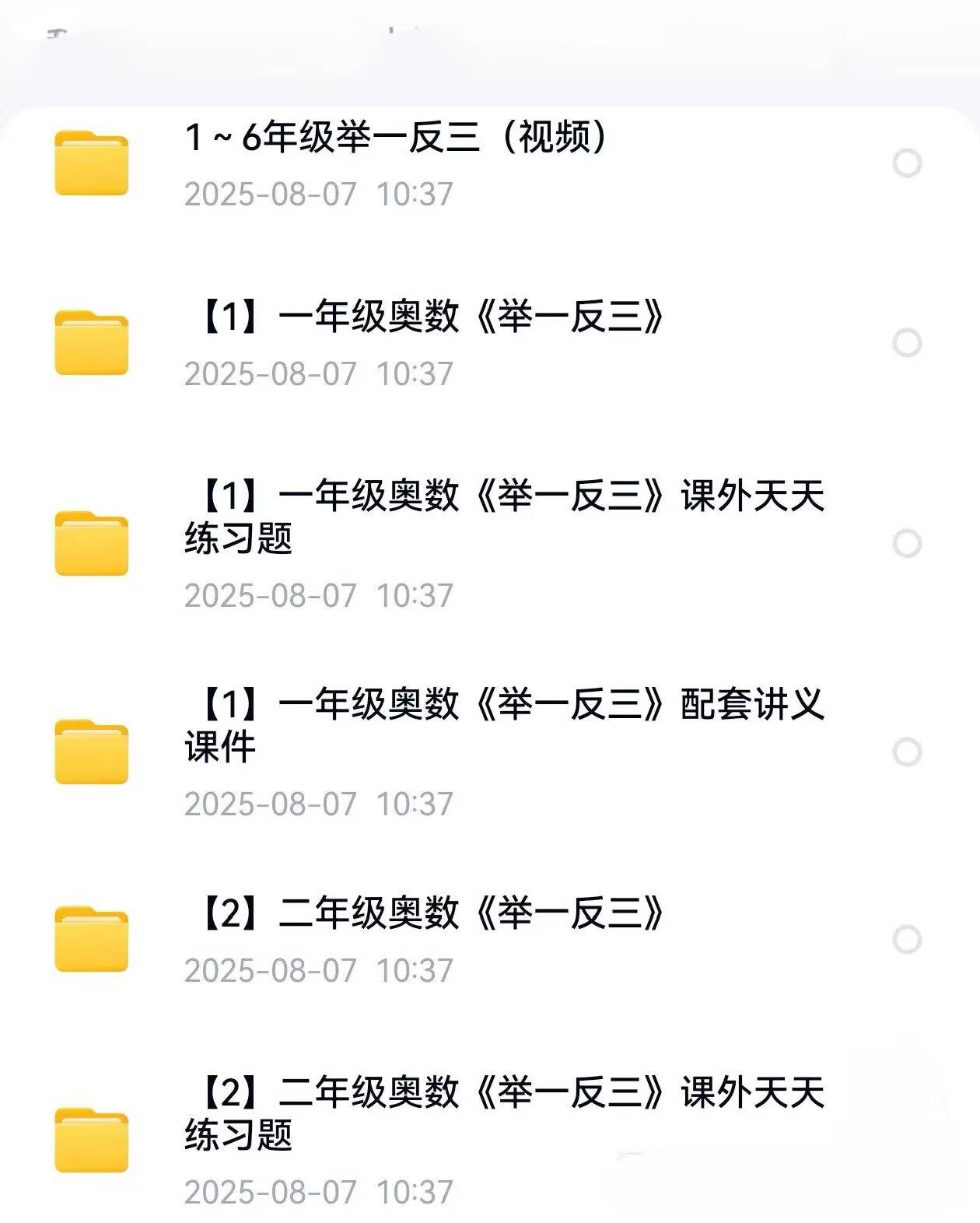Open 【1】一年级奥数《举一反三》课外天天练习题 folder
The height and width of the screenshot is (1223, 980).
point(504,517)
